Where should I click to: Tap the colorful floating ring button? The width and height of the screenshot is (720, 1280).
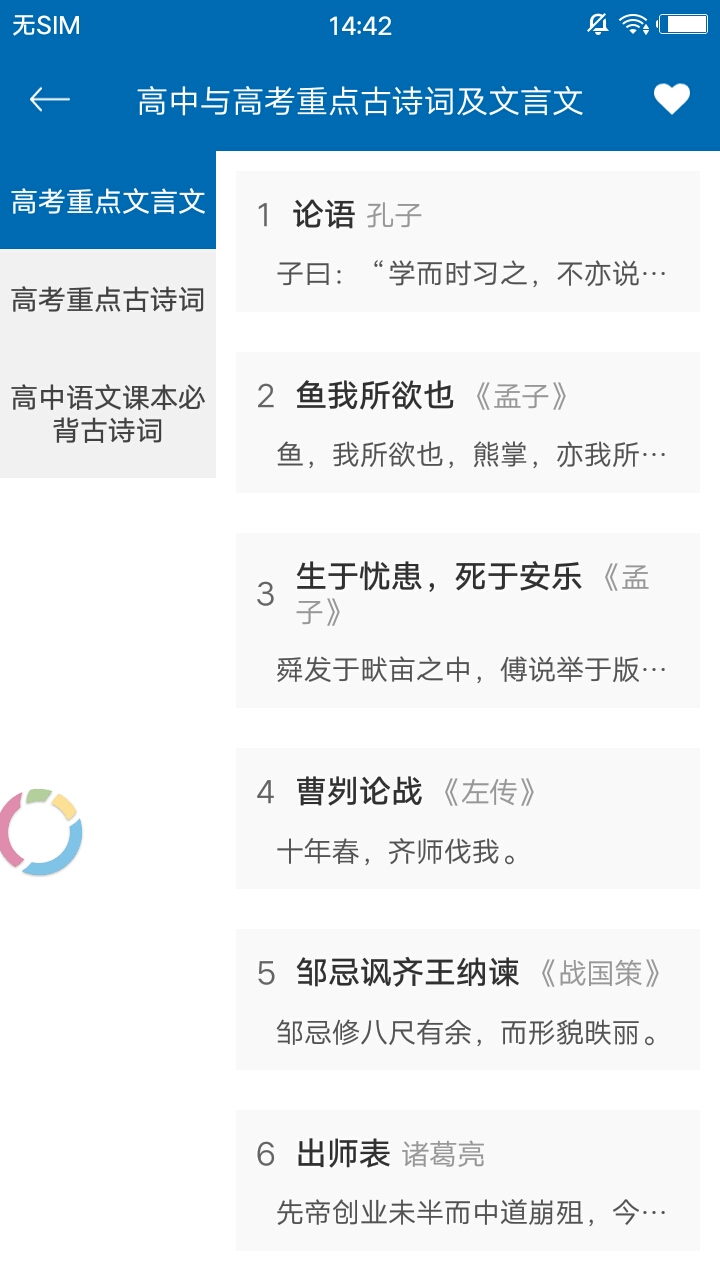pos(40,833)
